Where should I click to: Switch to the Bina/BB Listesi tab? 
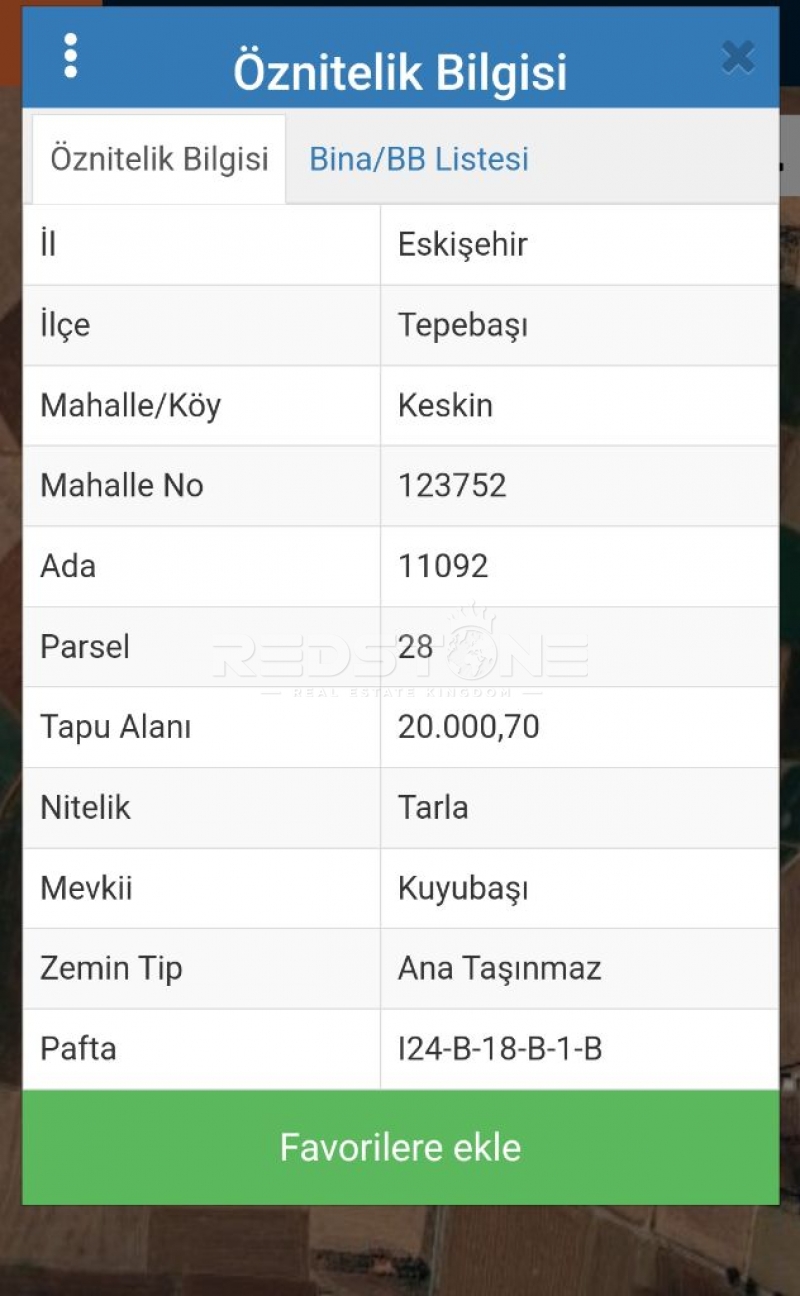tap(418, 160)
